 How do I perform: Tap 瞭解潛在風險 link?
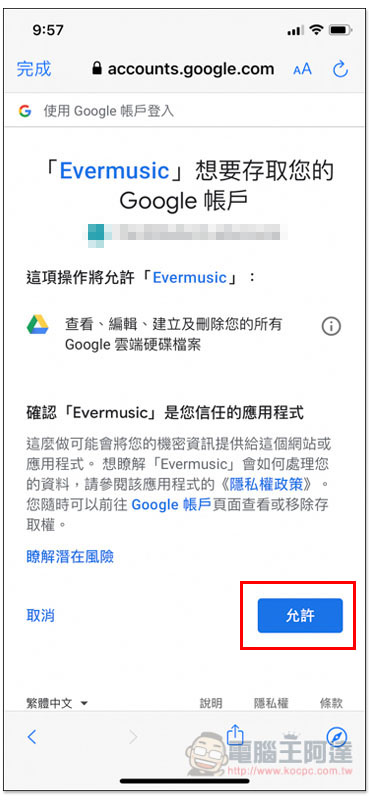click(x=70, y=556)
